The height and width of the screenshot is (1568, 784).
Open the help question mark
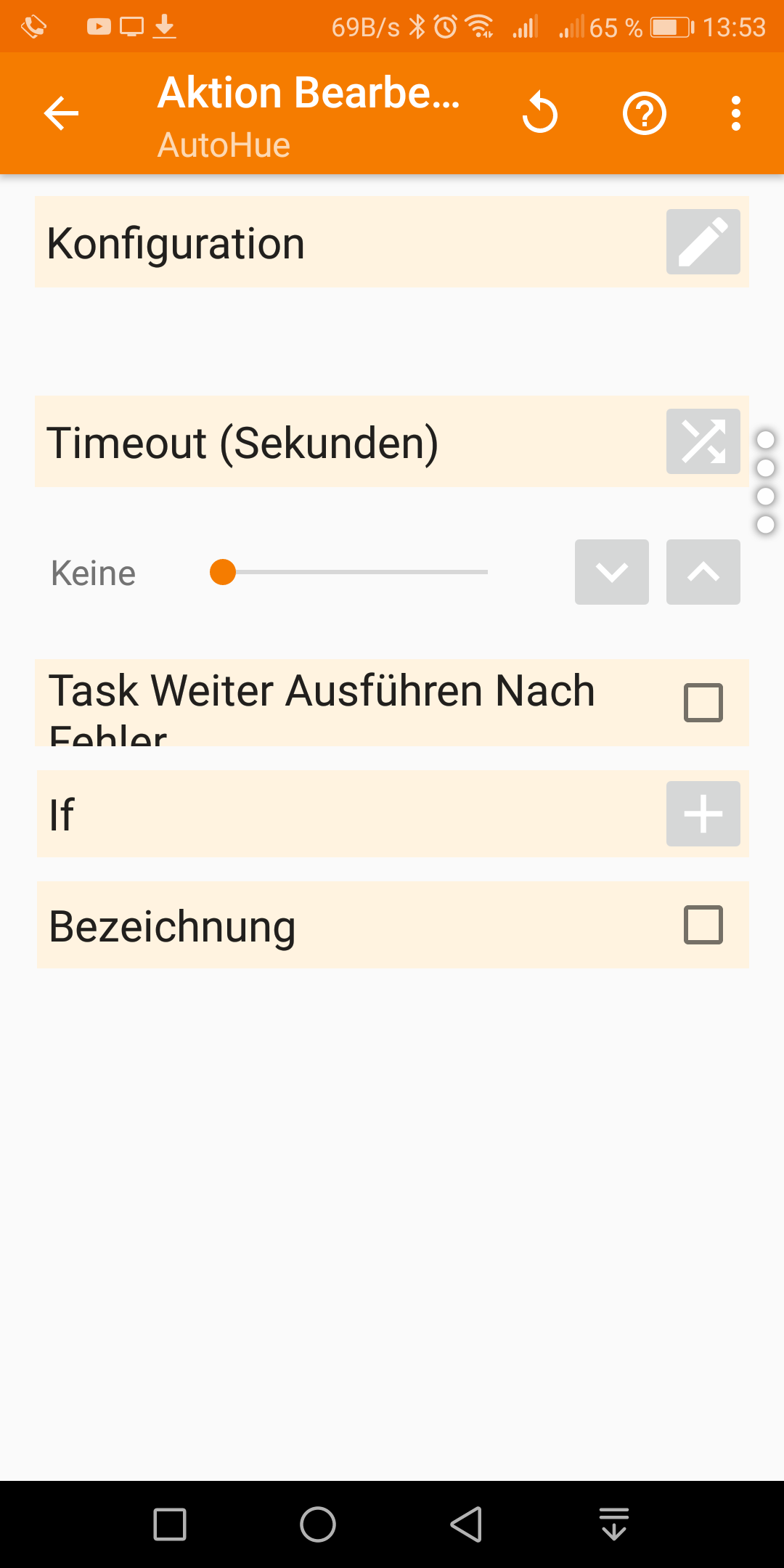pyautogui.click(x=644, y=113)
